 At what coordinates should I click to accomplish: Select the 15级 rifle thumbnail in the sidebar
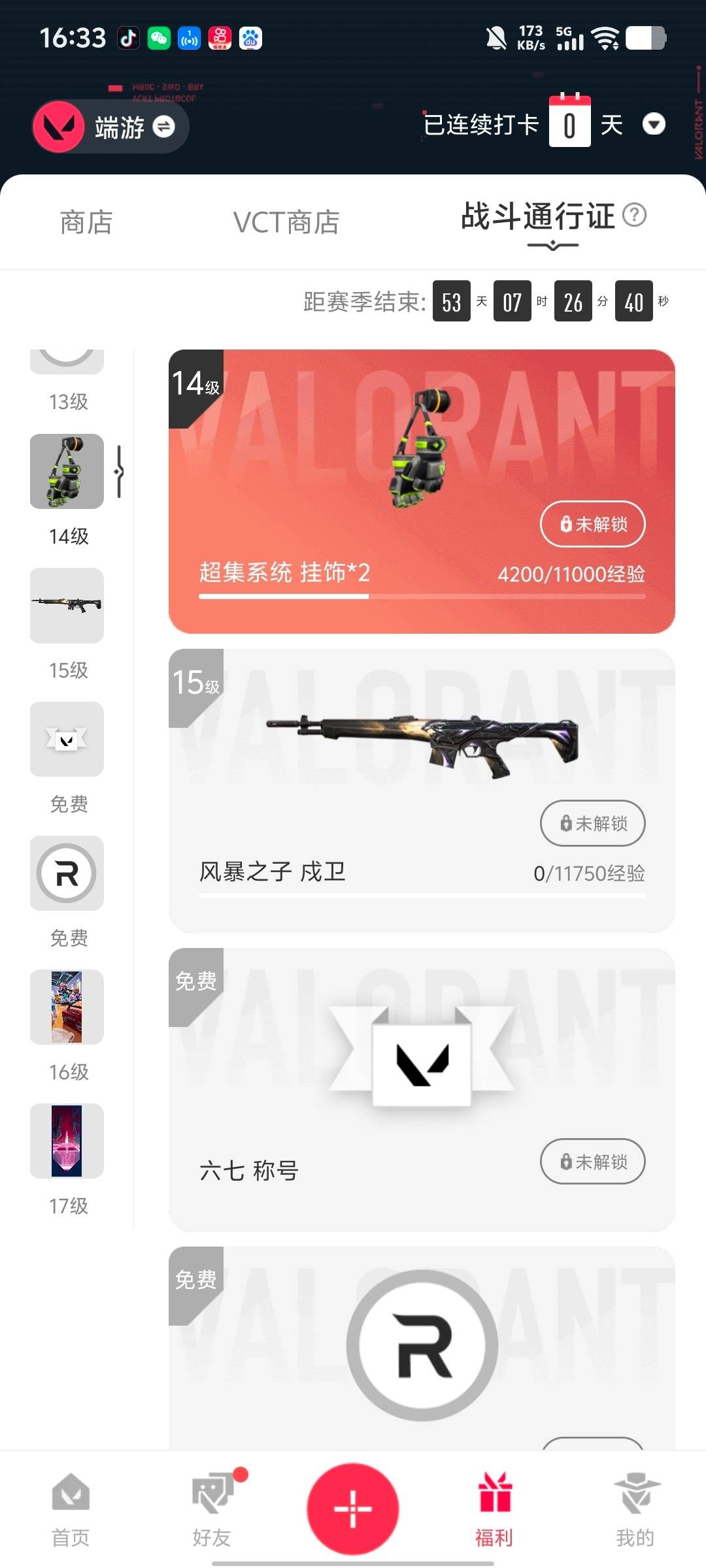coord(67,606)
